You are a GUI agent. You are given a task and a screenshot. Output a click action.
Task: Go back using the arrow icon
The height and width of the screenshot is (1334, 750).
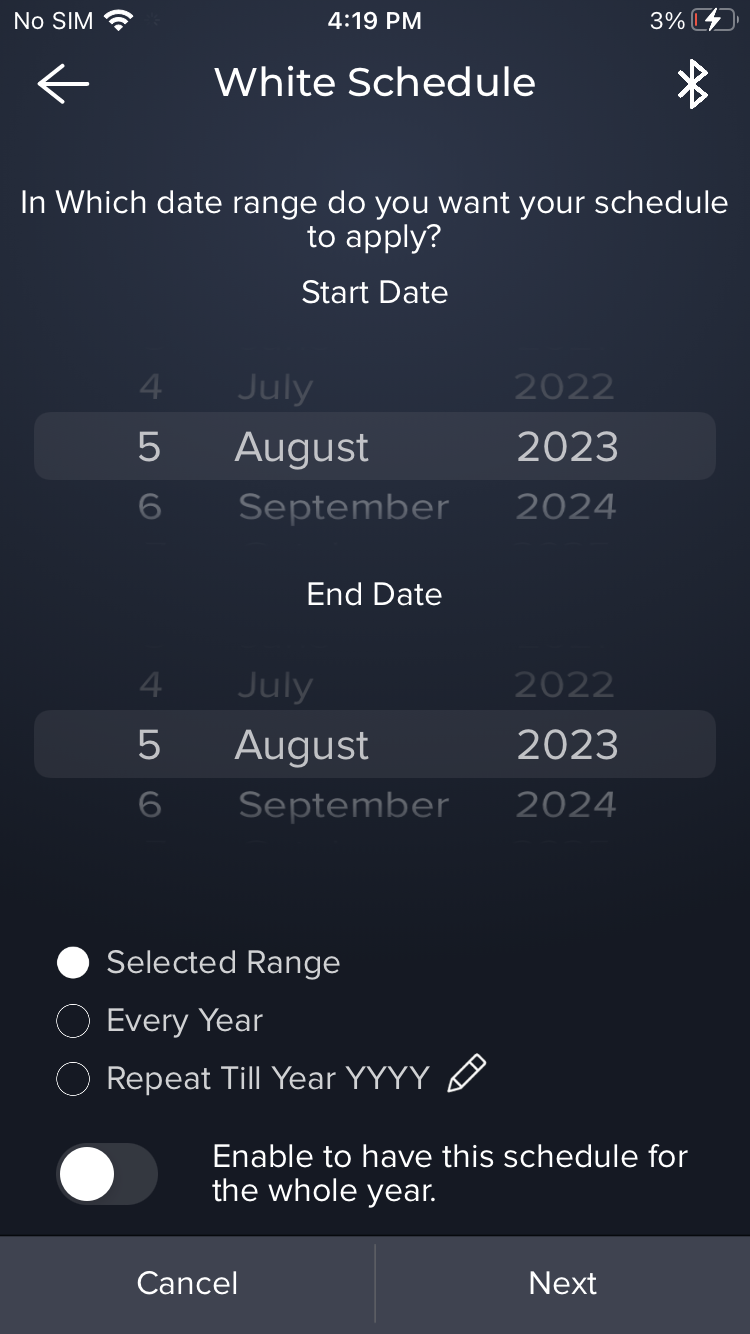coord(63,84)
